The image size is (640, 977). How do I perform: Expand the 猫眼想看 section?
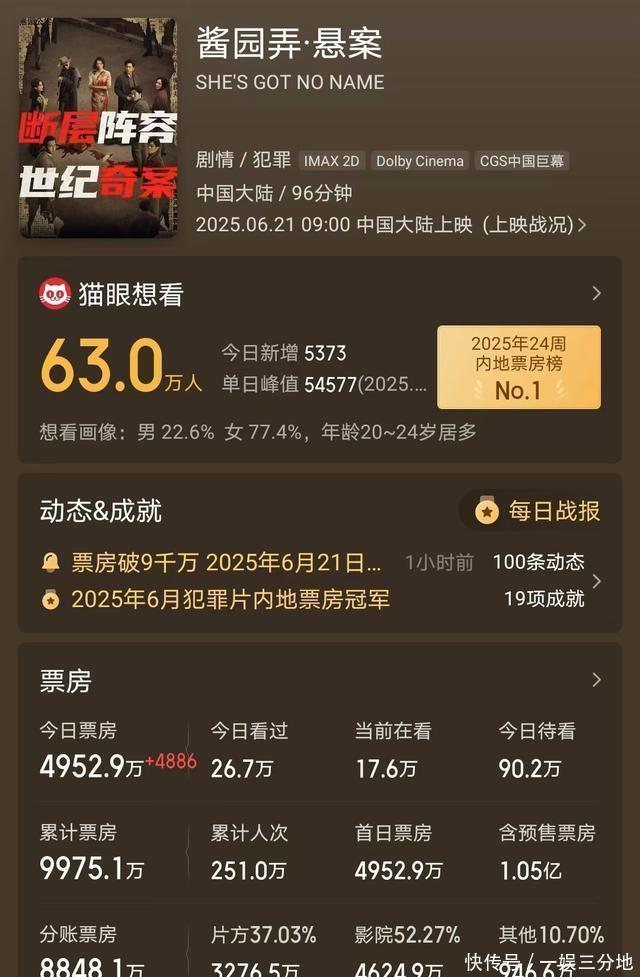pos(596,293)
